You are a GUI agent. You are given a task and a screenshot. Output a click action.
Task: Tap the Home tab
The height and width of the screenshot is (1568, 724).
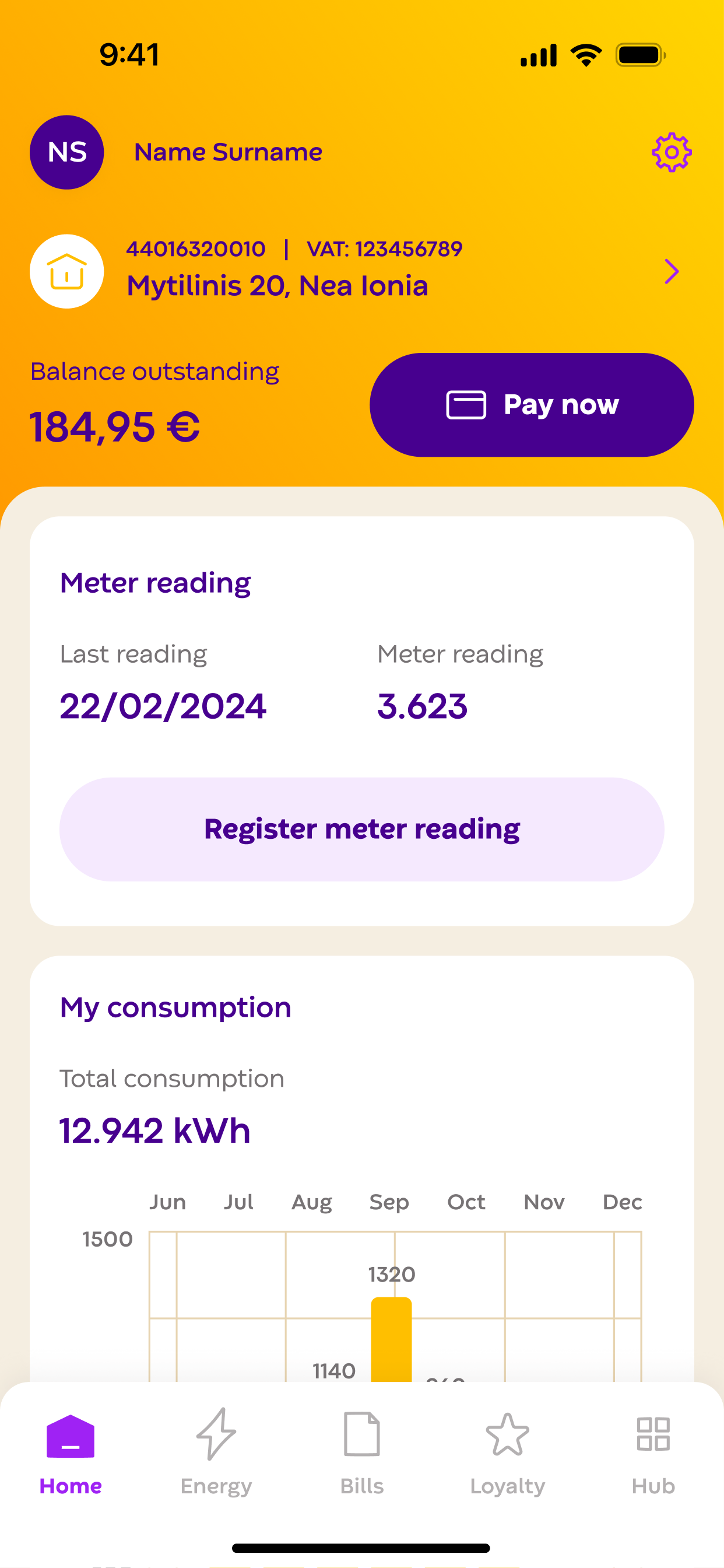(71, 1452)
